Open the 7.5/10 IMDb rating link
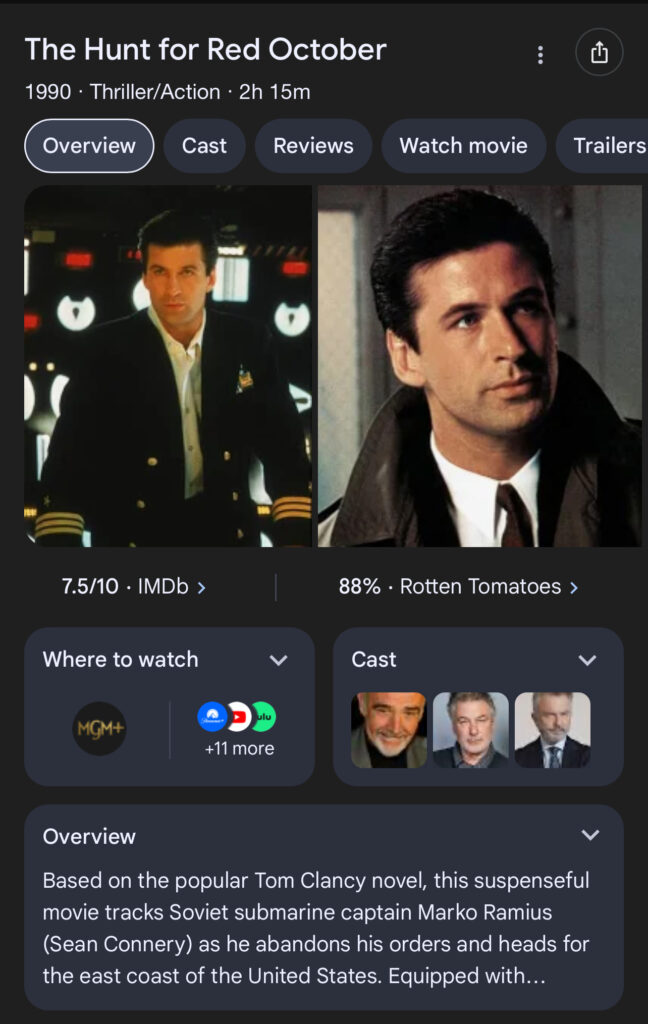The width and height of the screenshot is (648, 1024). pos(134,587)
